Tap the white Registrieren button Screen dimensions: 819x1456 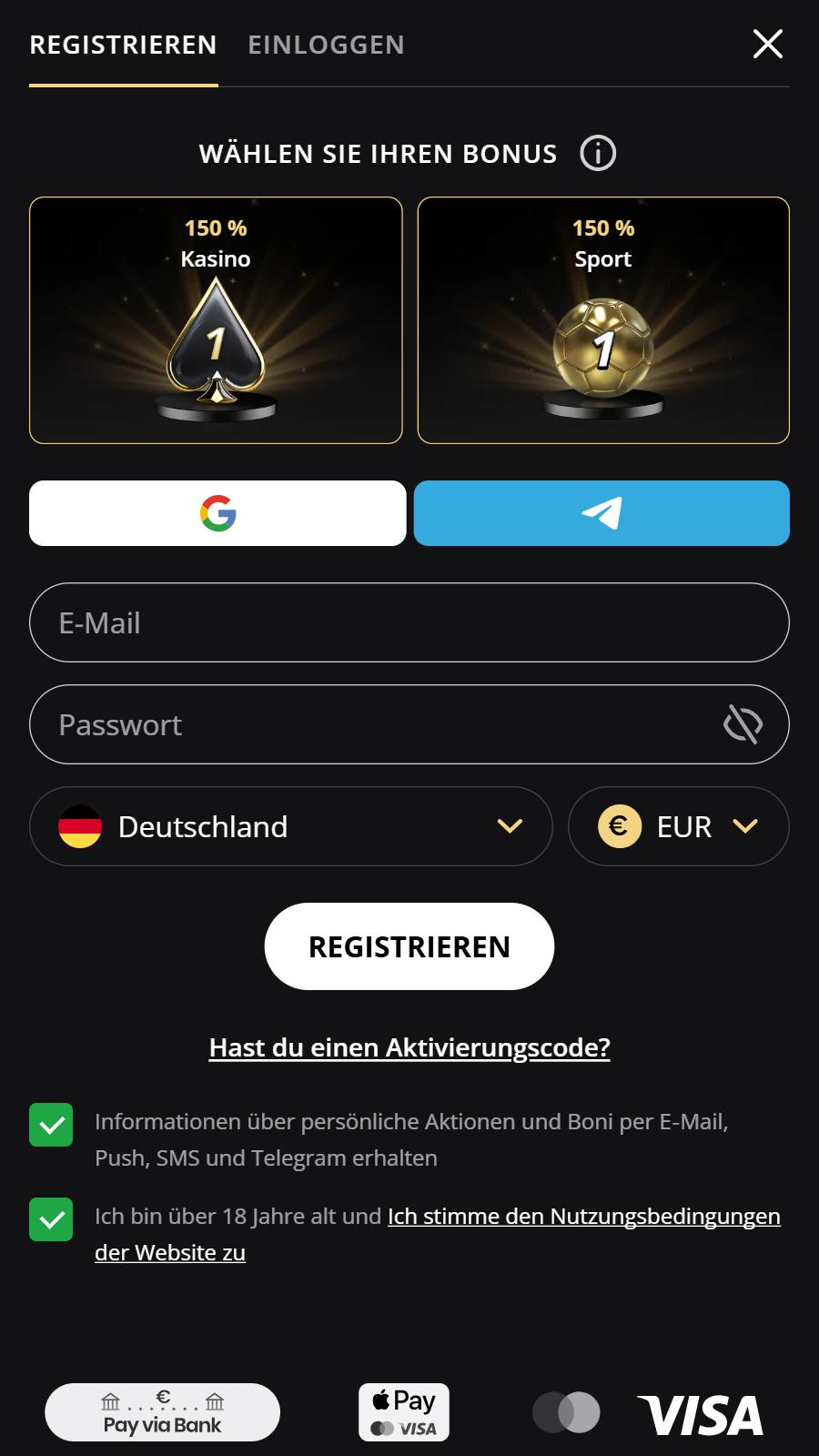point(409,946)
